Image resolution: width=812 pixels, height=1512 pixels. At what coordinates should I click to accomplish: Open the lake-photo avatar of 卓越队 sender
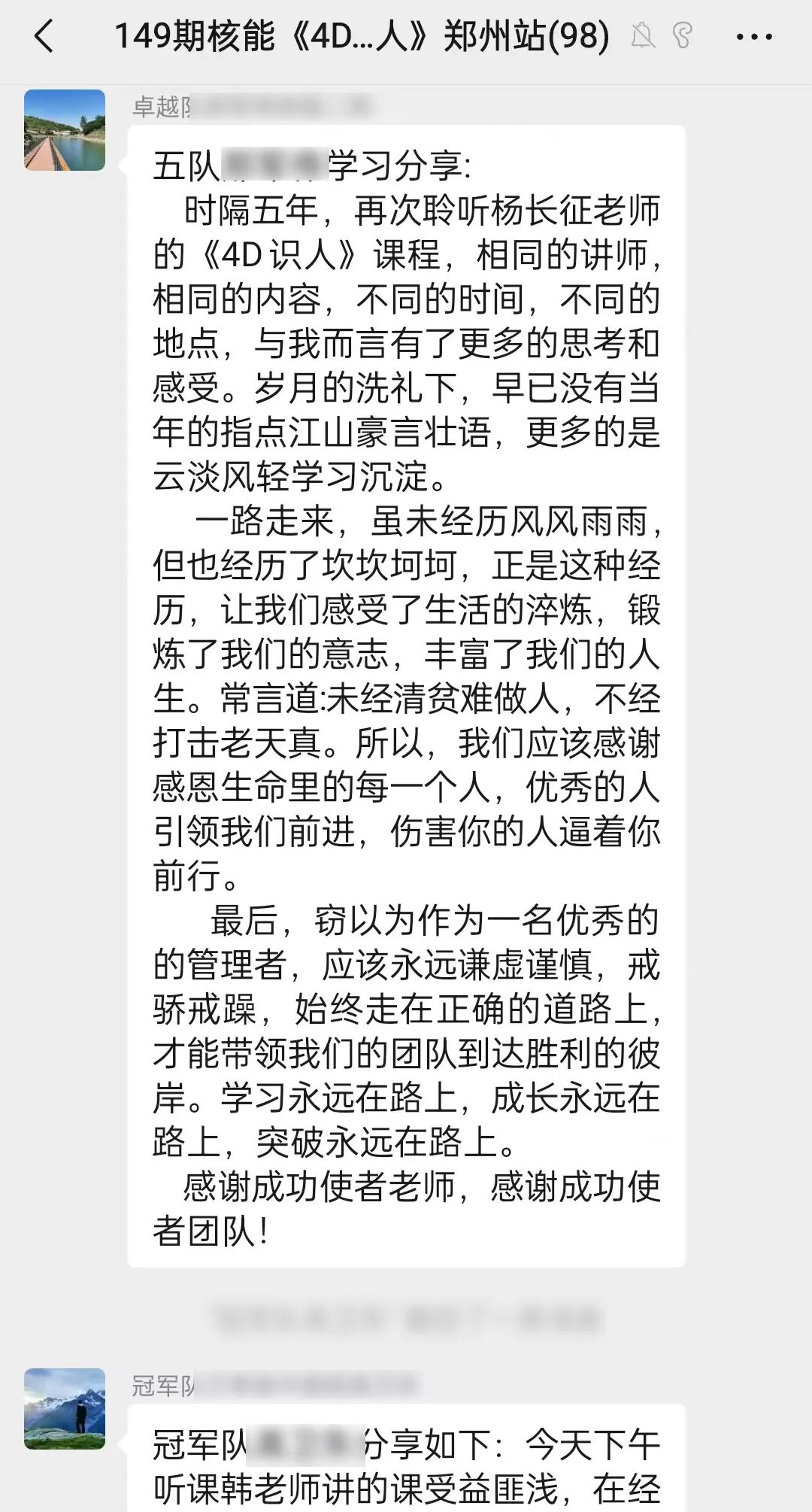65,130
